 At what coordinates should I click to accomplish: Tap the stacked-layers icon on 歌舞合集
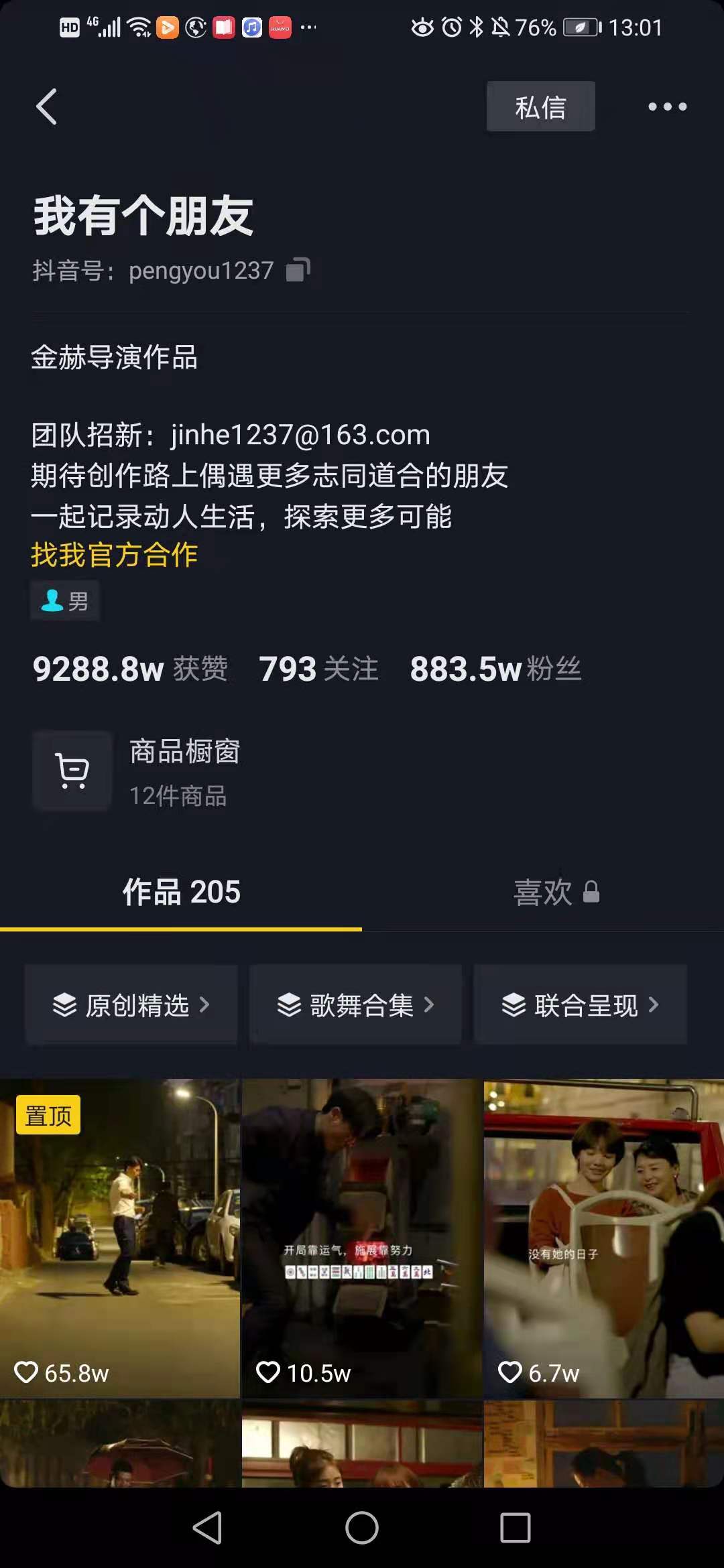point(288,1005)
